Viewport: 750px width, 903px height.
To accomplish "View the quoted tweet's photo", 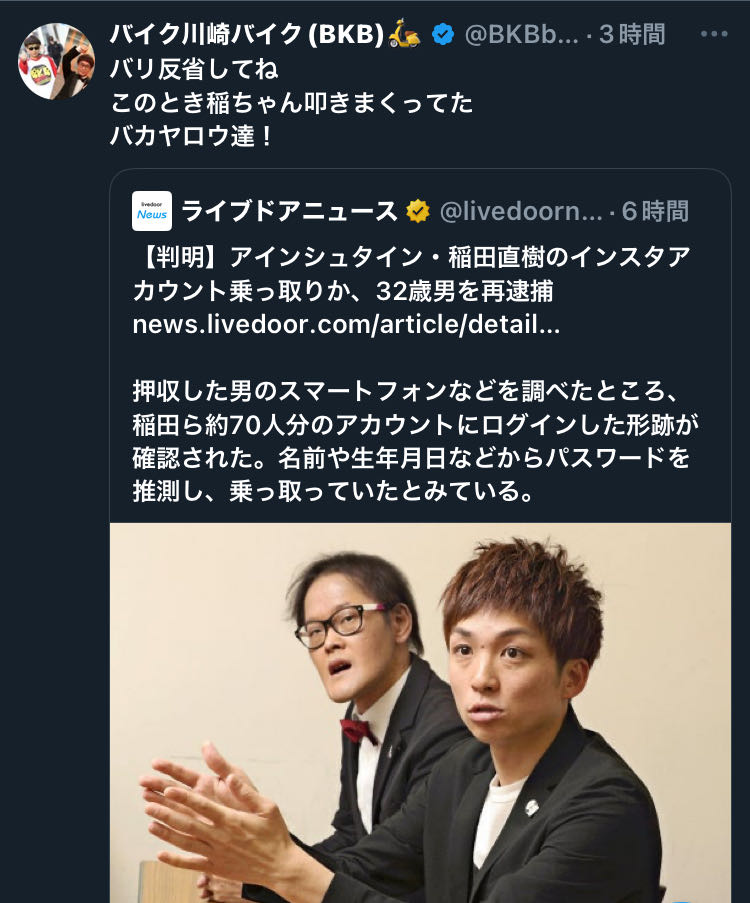I will [x=420, y=711].
